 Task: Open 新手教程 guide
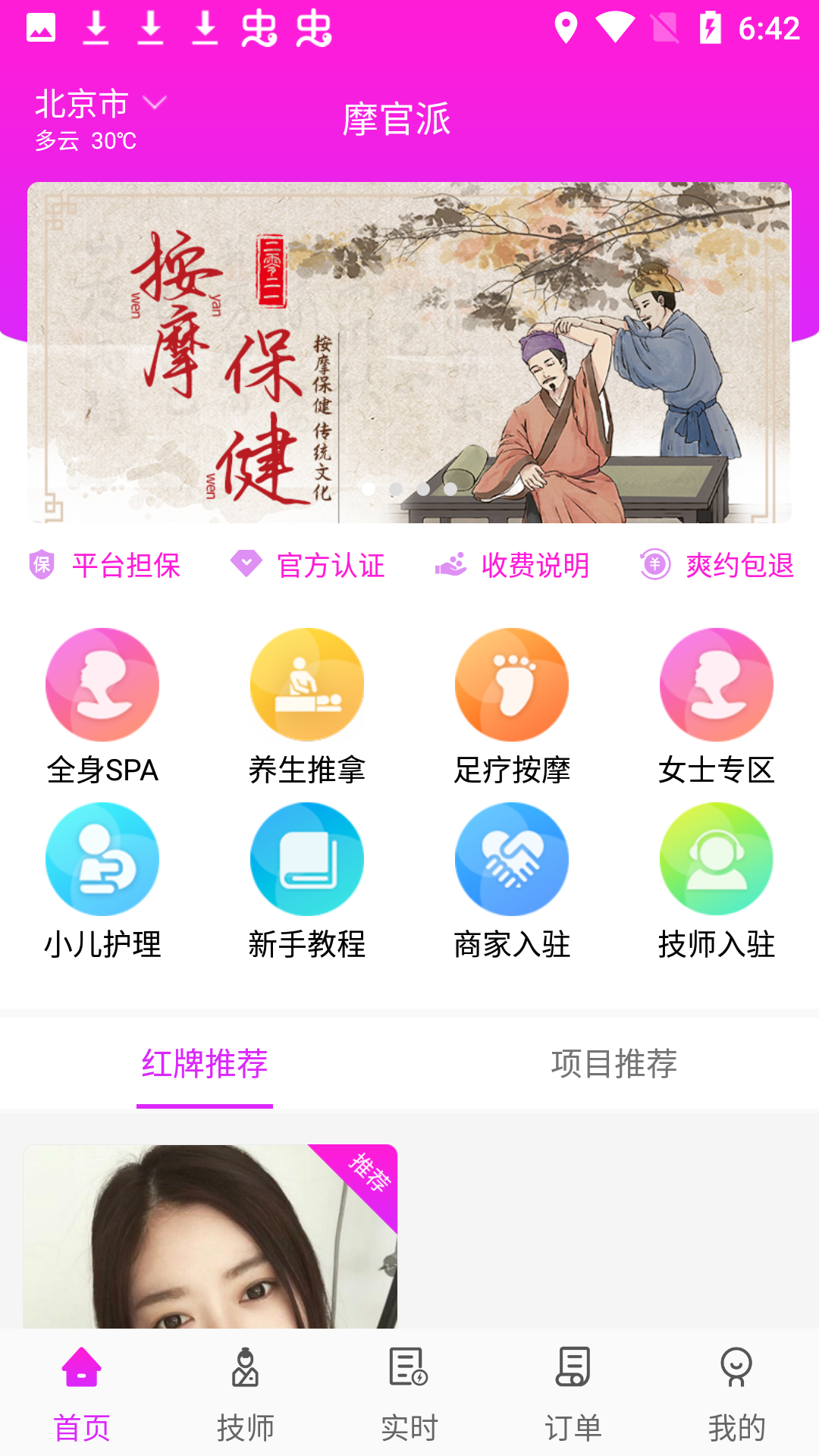click(x=307, y=880)
